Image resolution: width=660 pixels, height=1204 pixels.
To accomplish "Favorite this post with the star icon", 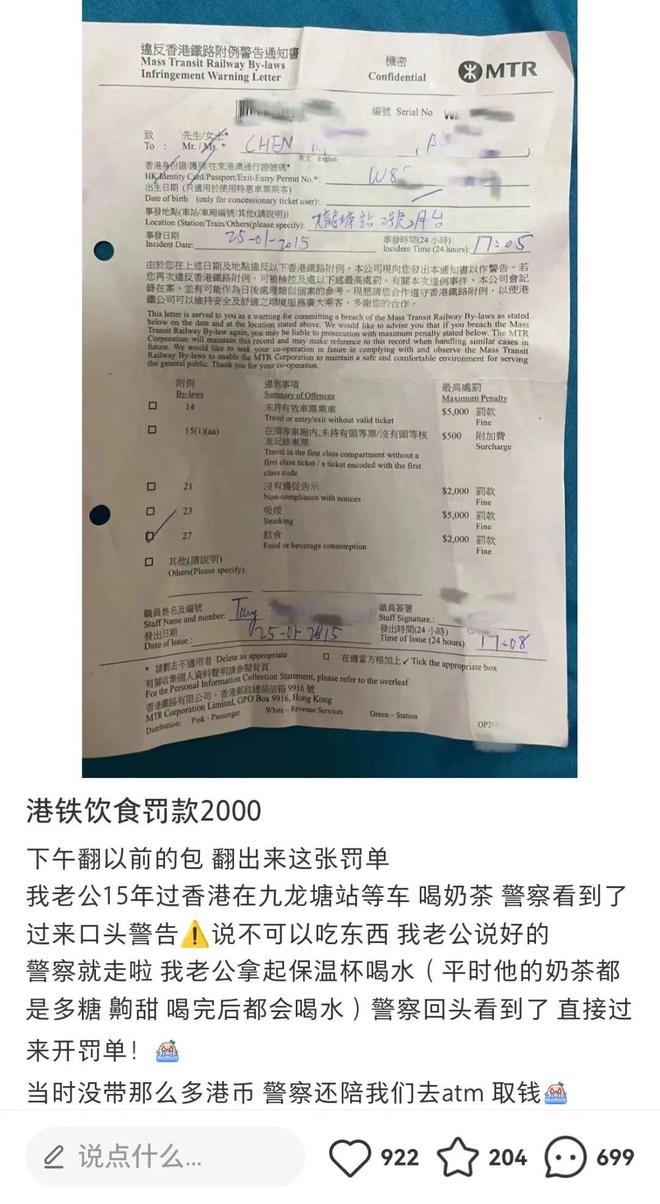I will point(458,1158).
